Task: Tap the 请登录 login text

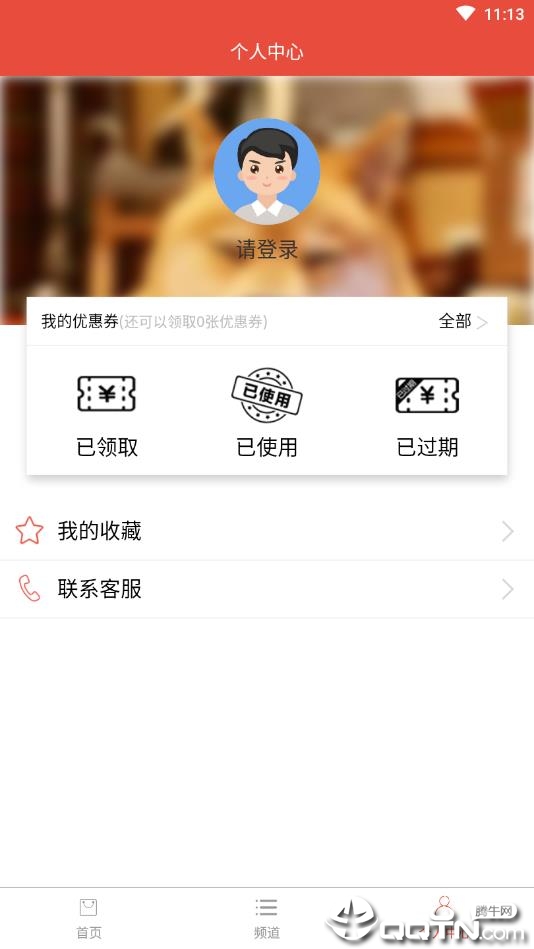Action: pyautogui.click(x=267, y=249)
